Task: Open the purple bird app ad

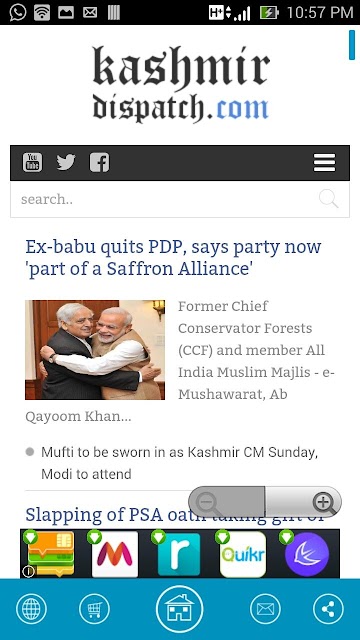Action: point(307,554)
